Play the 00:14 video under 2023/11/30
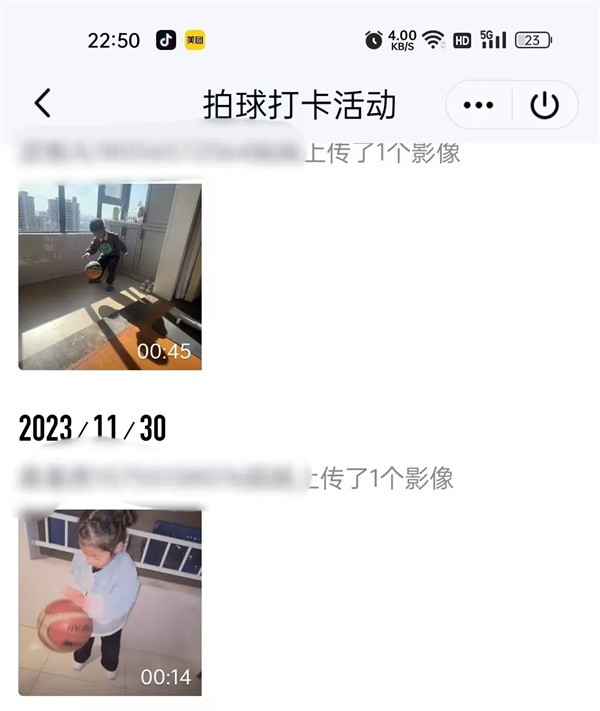600x711 pixels. [x=110, y=602]
